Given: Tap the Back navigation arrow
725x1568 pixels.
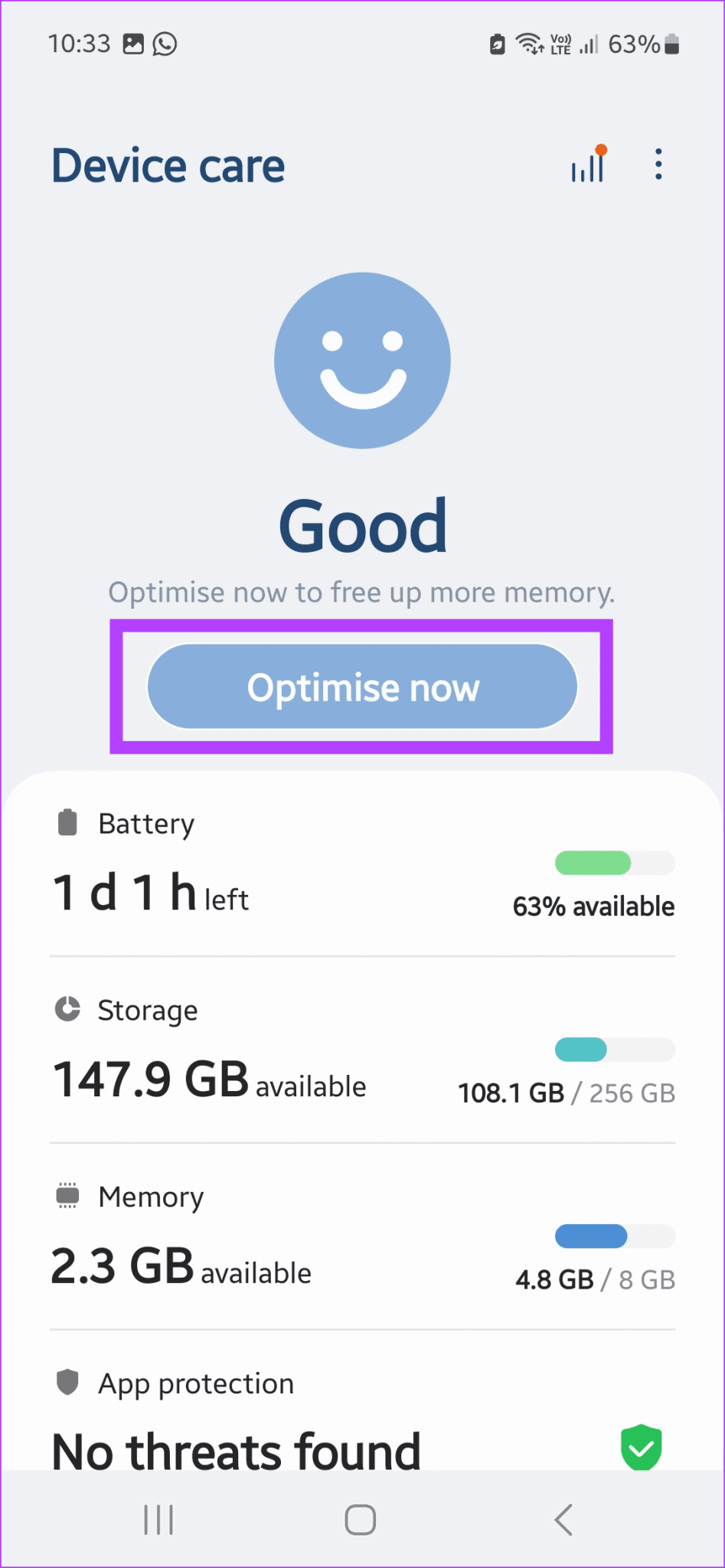Looking at the screenshot, I should 563,1520.
